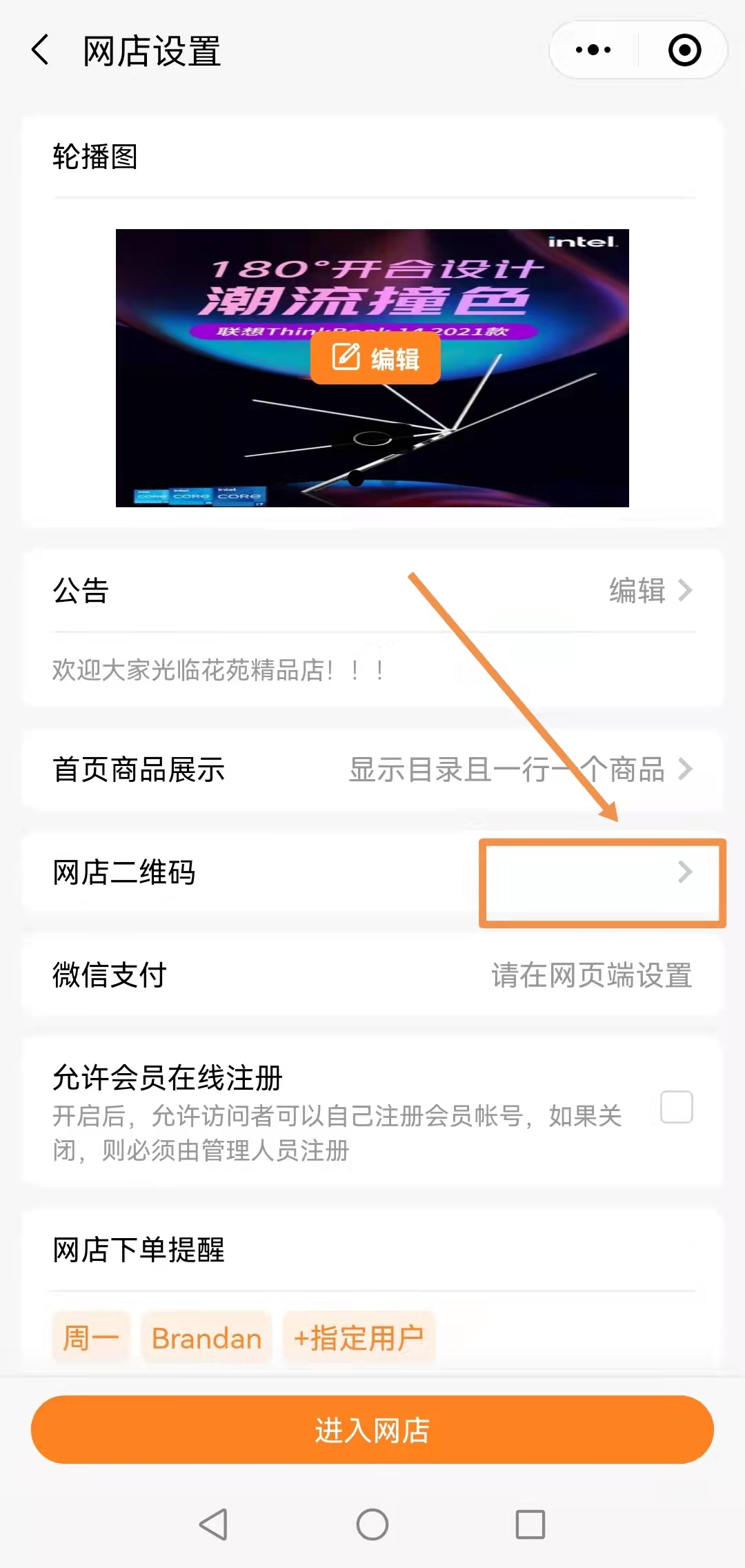The image size is (745, 1568).
Task: Check the 允许会员在线注册 checkbox
Action: [x=676, y=1107]
